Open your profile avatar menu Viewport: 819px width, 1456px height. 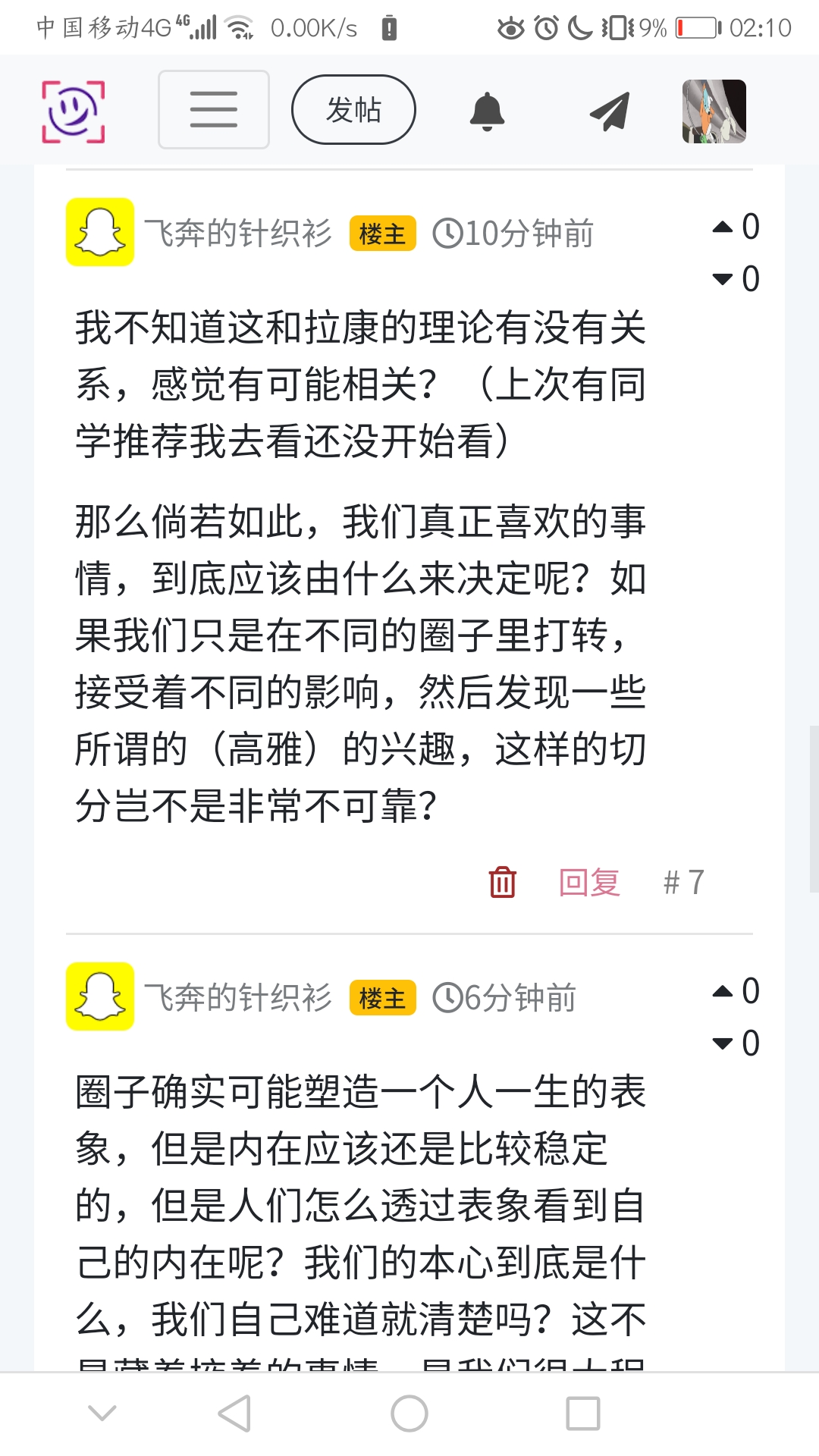click(714, 111)
